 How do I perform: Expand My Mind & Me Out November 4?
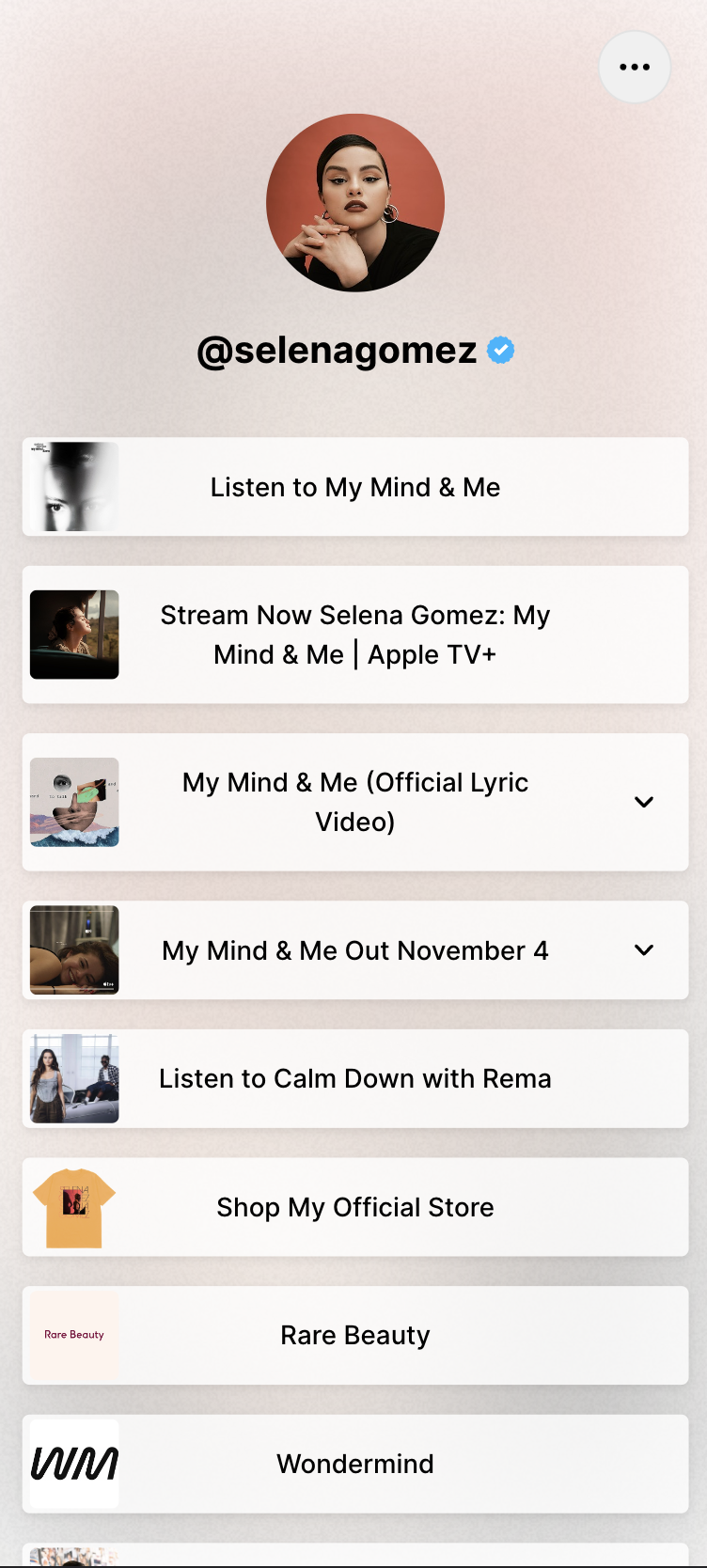coord(644,950)
